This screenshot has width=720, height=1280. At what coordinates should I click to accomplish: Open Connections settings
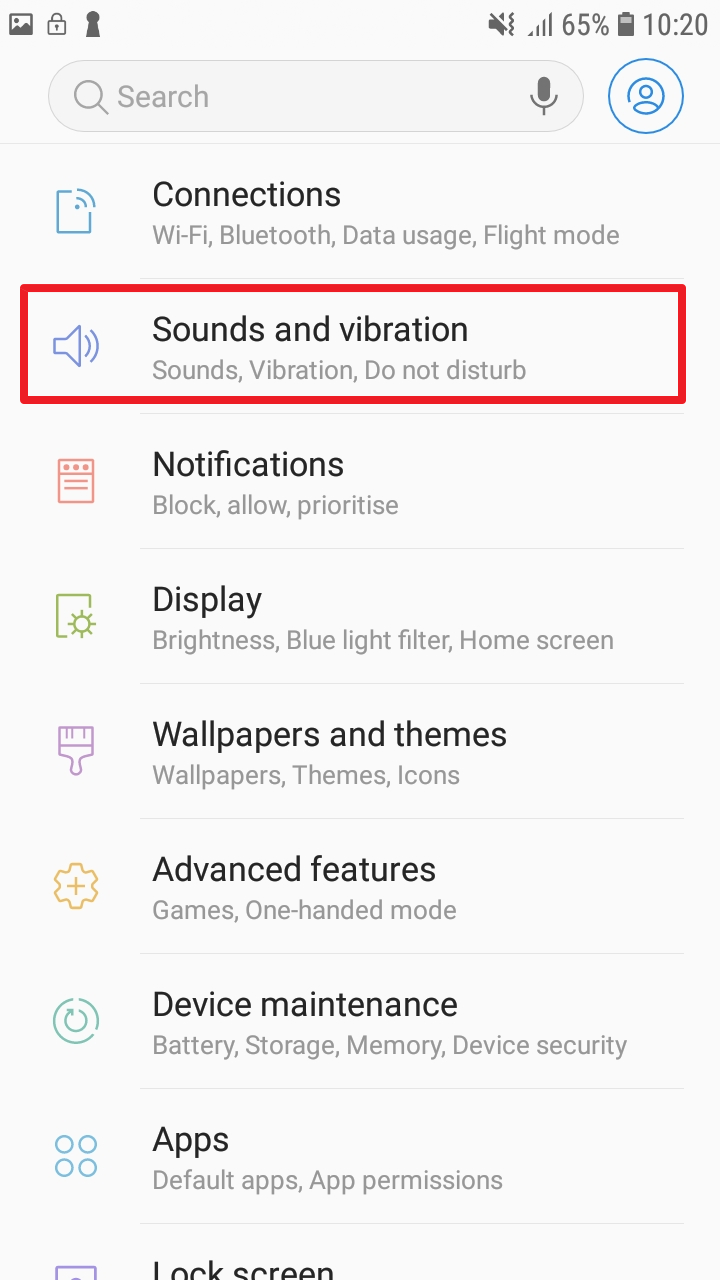pos(360,212)
